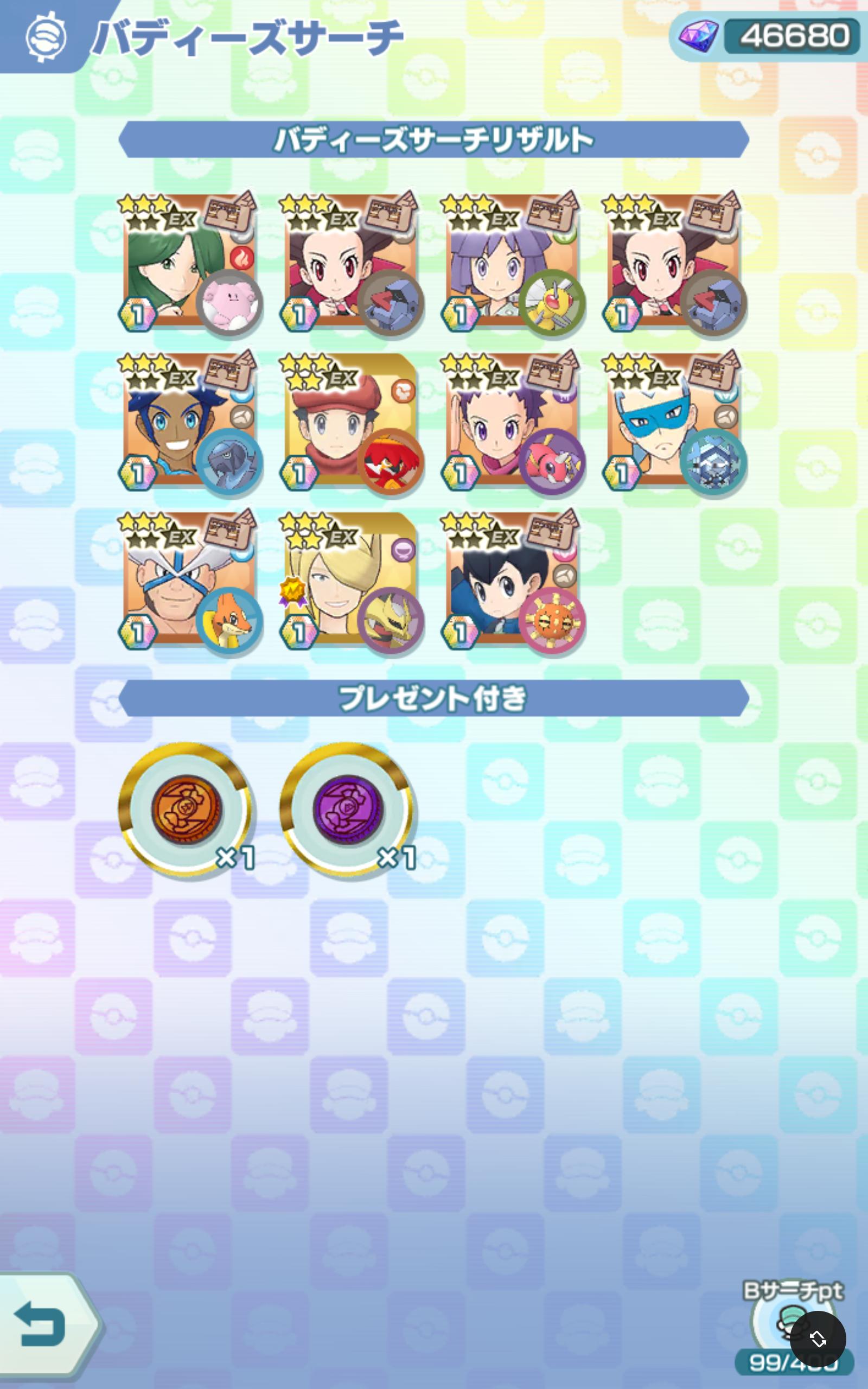View the Carracosta sync pair tile

pyautogui.click(x=189, y=422)
